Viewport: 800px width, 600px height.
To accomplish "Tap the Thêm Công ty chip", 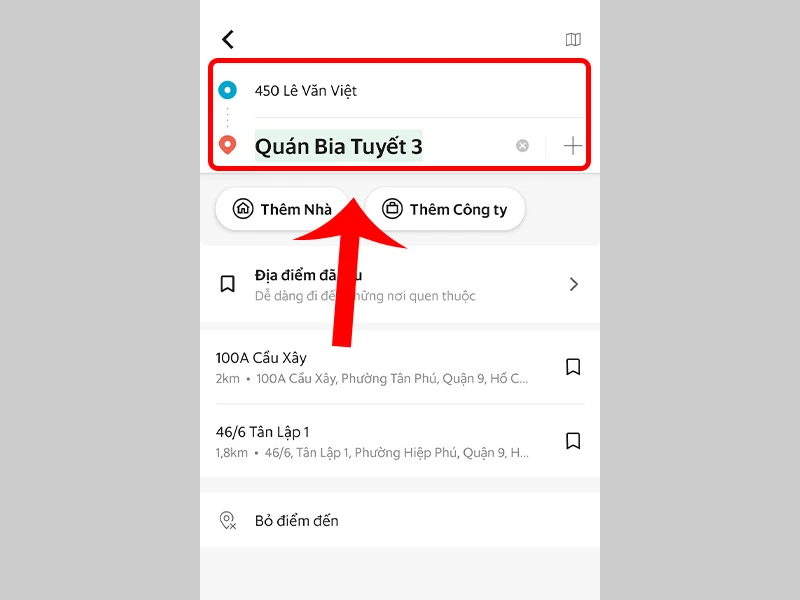I will coord(444,209).
